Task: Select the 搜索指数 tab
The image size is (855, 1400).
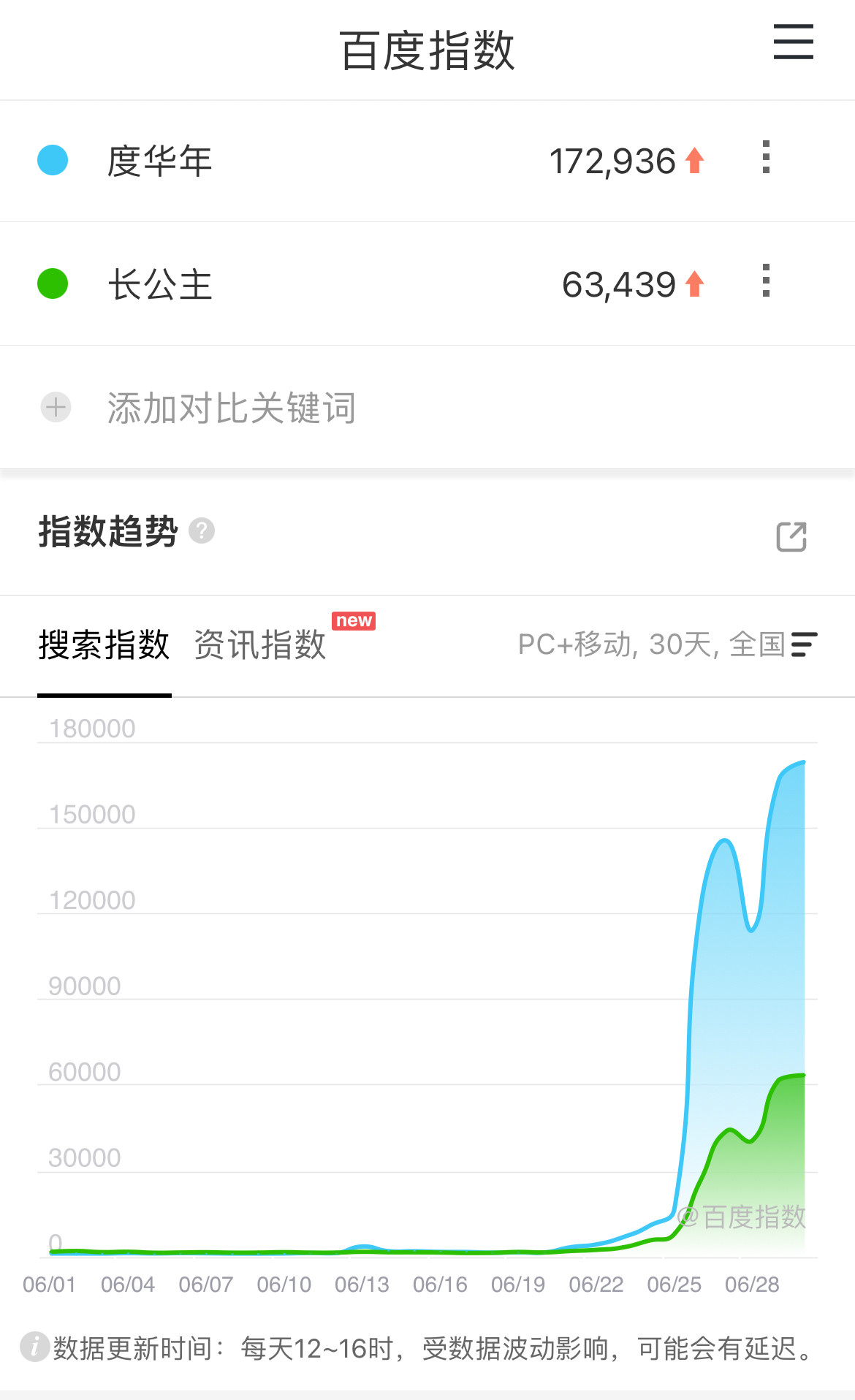Action: point(104,644)
